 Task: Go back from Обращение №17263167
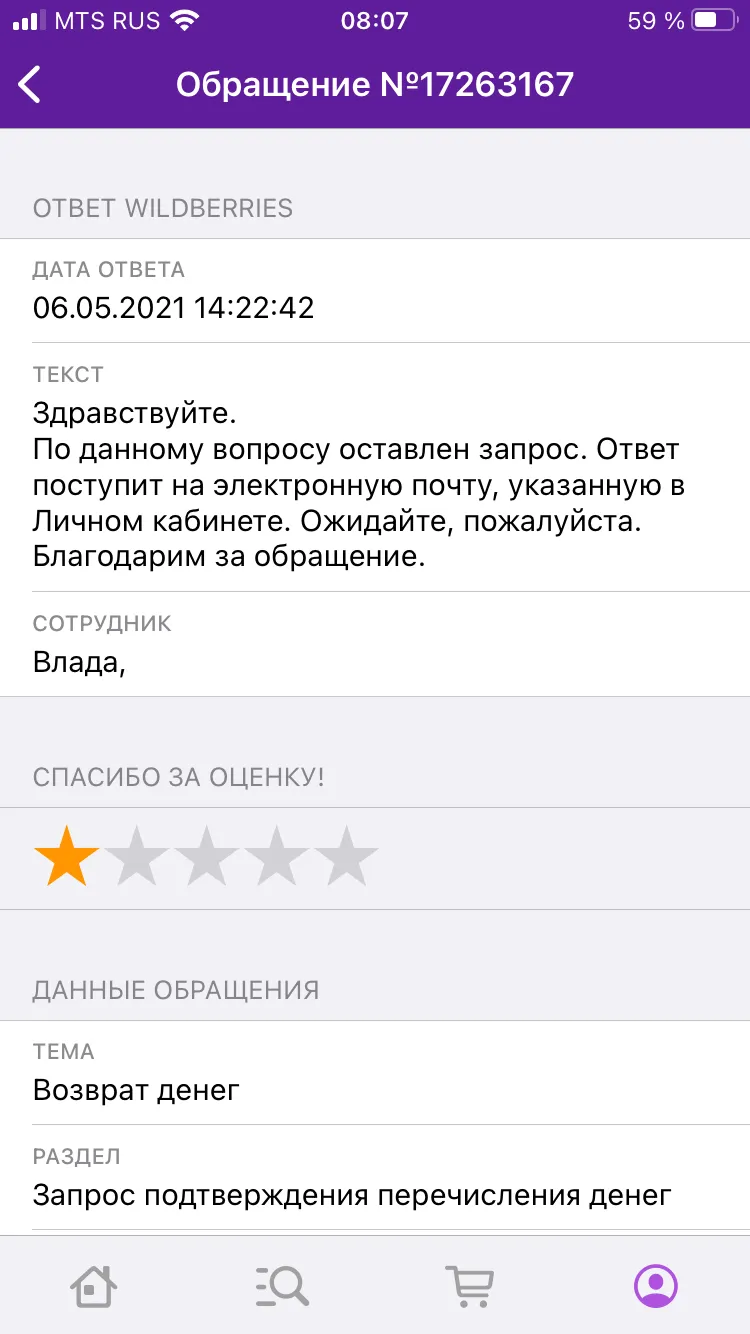[x=30, y=84]
